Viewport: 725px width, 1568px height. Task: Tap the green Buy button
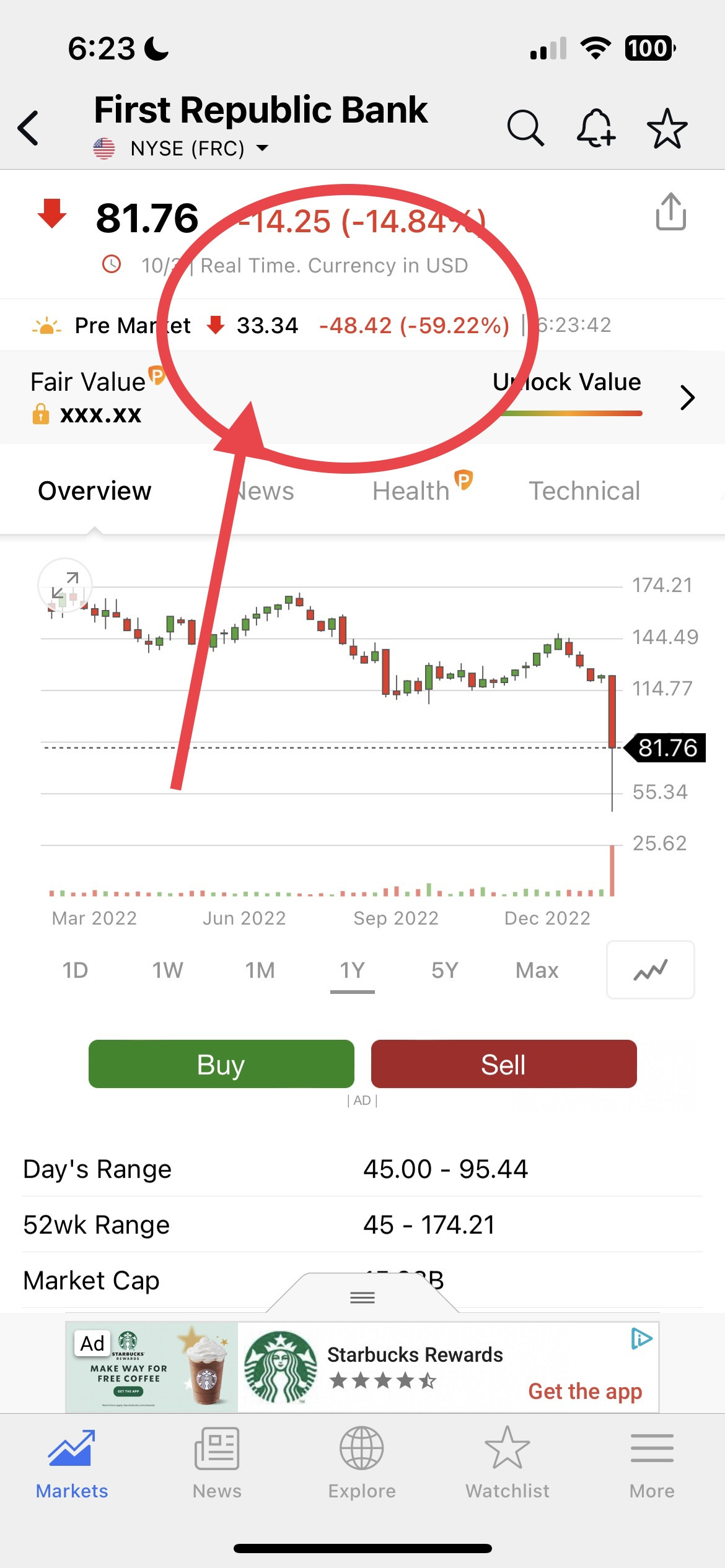click(x=221, y=1065)
